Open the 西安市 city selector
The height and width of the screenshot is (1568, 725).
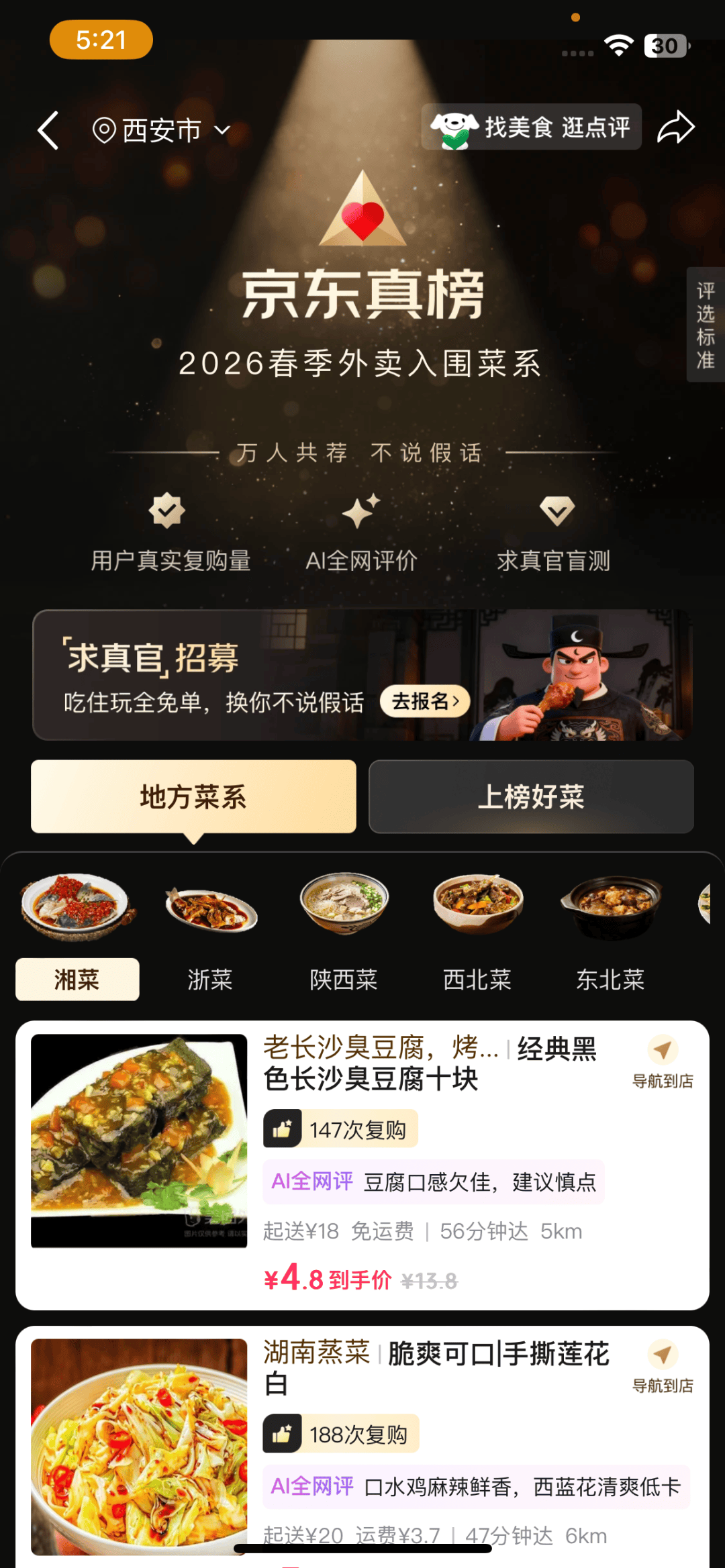pyautogui.click(x=161, y=130)
